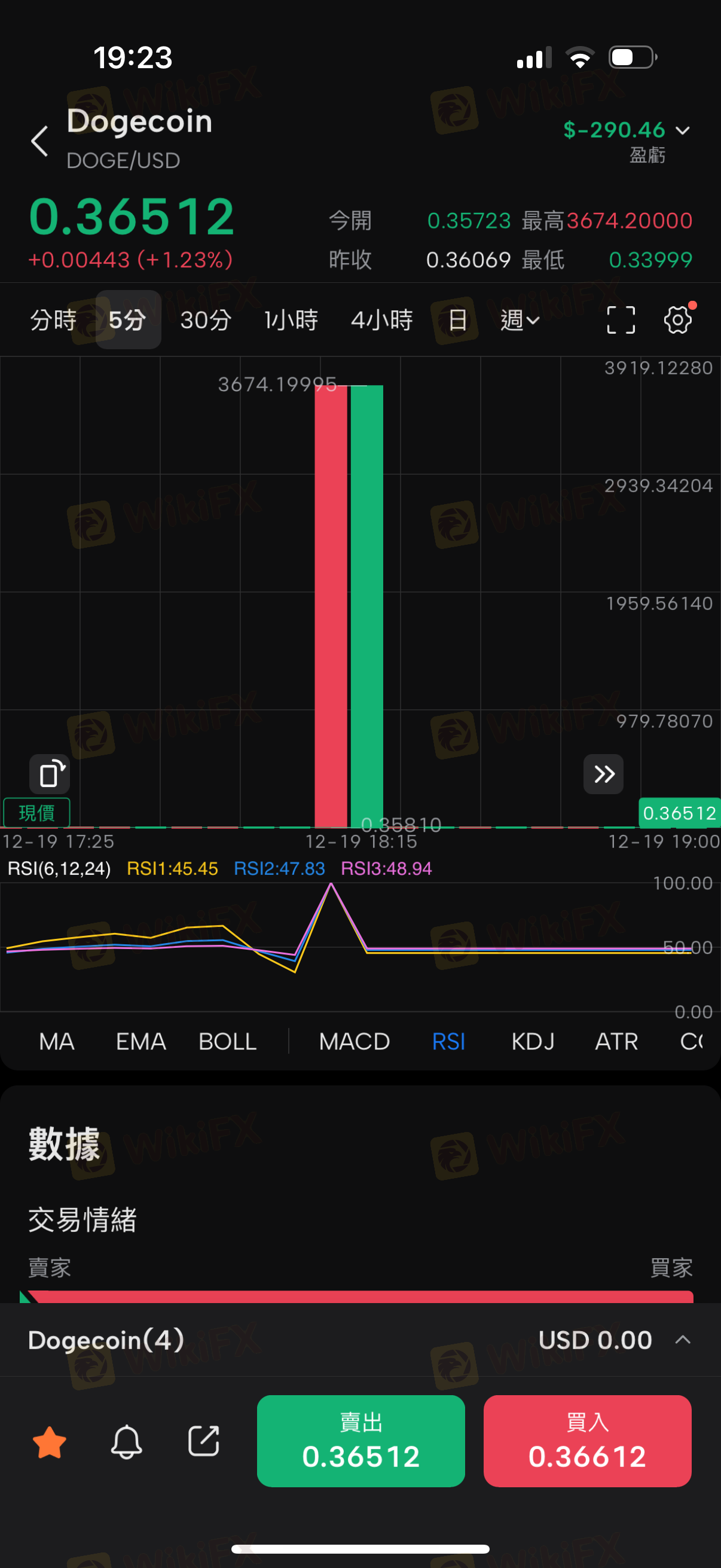Sell Dogecoin at 0.36512
The height and width of the screenshot is (1568, 721).
pos(361,1440)
